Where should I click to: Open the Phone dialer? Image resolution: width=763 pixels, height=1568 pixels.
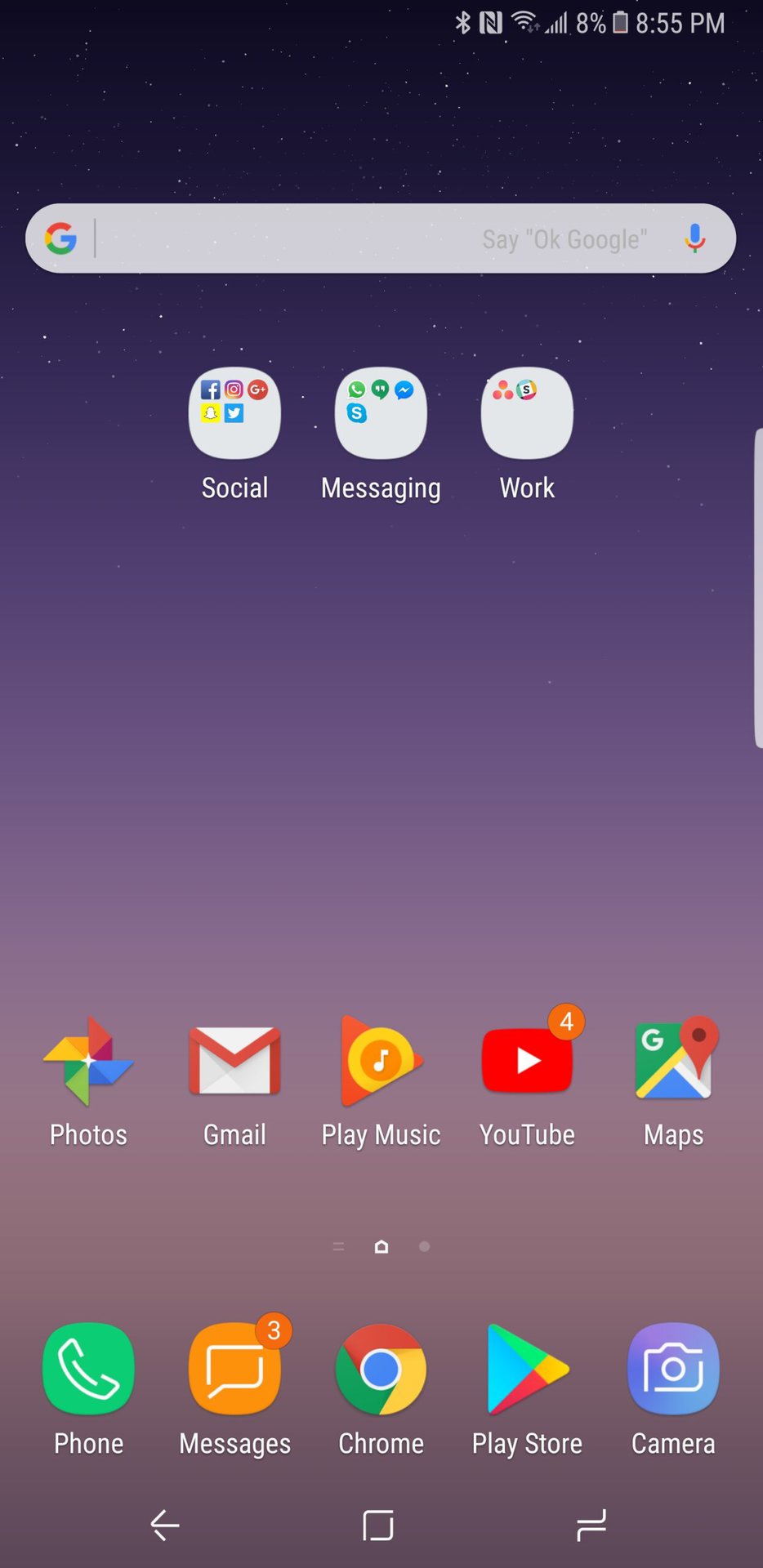pos(88,1370)
